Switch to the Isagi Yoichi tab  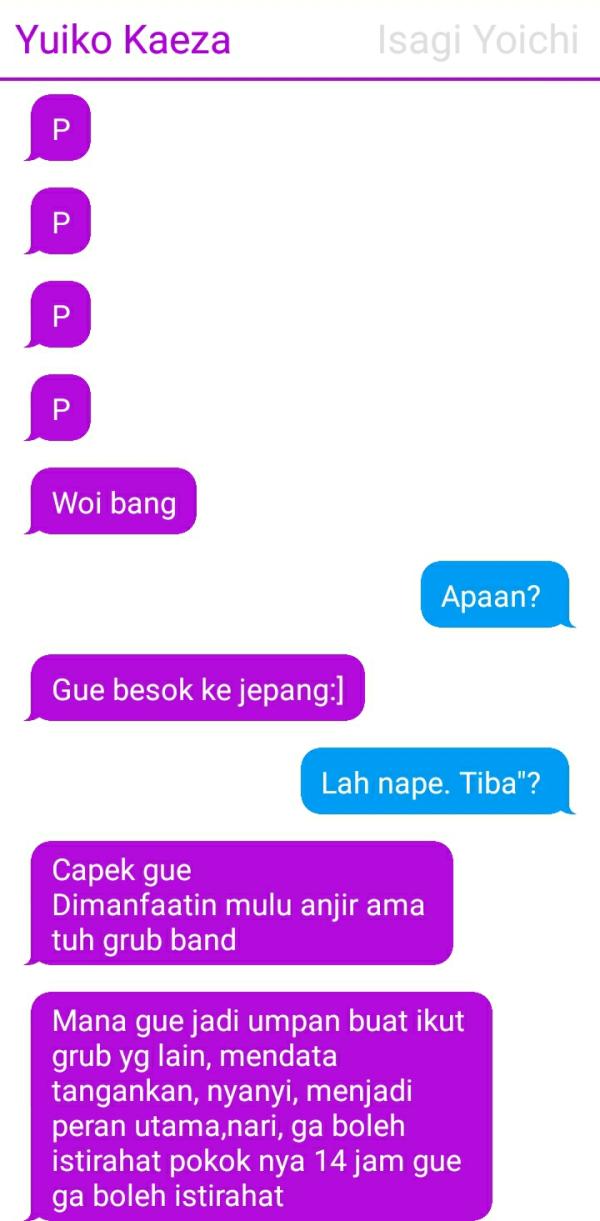coord(477,41)
